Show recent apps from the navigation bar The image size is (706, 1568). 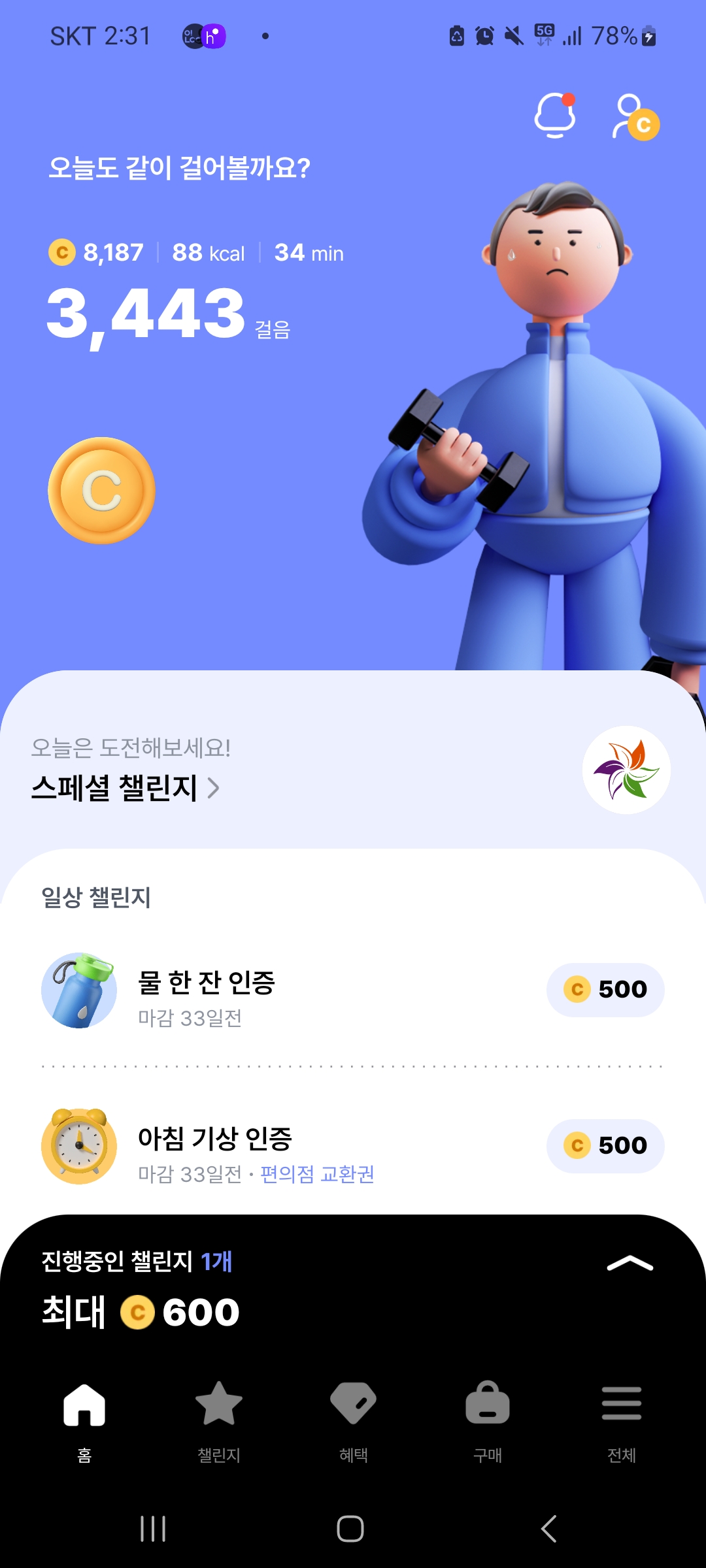pyautogui.click(x=153, y=1529)
